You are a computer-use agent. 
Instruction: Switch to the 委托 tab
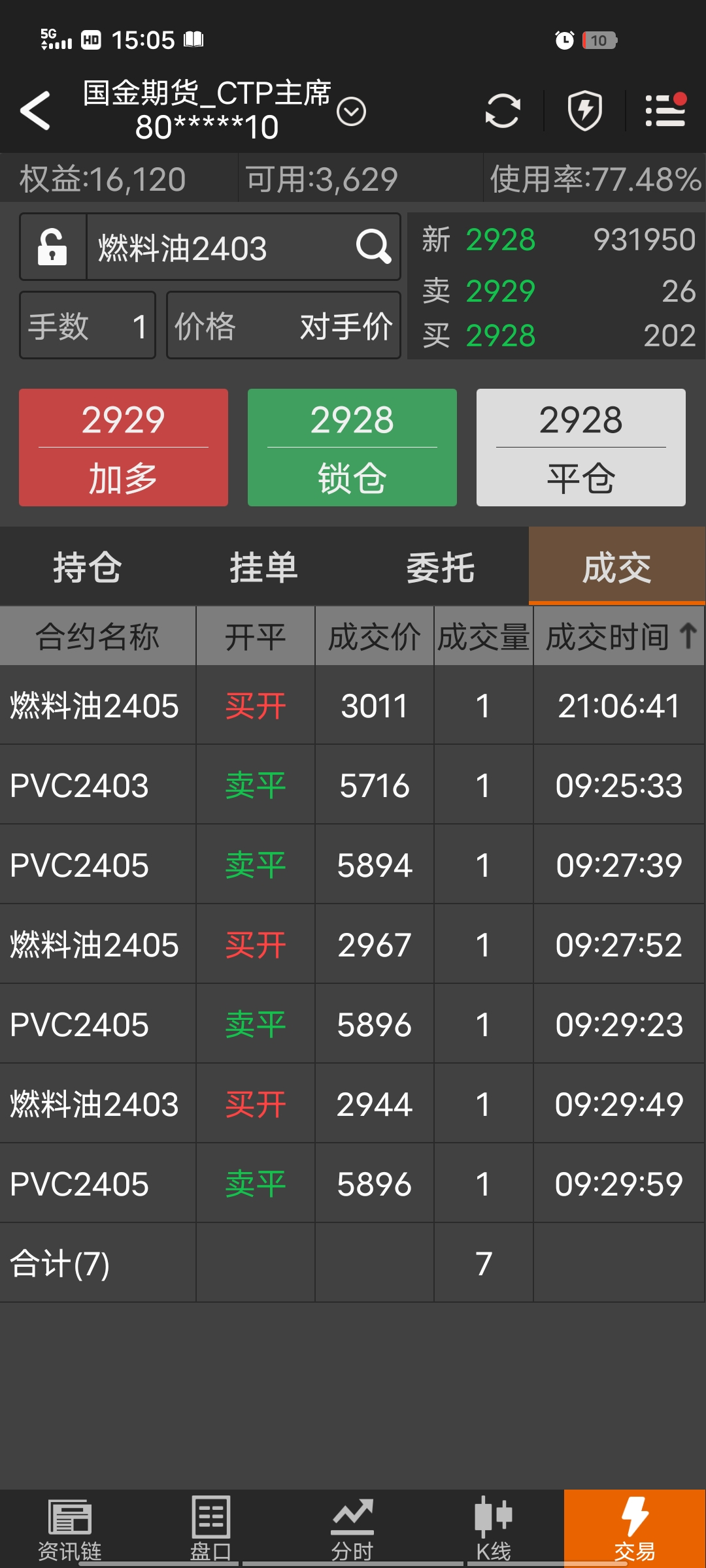coord(441,566)
